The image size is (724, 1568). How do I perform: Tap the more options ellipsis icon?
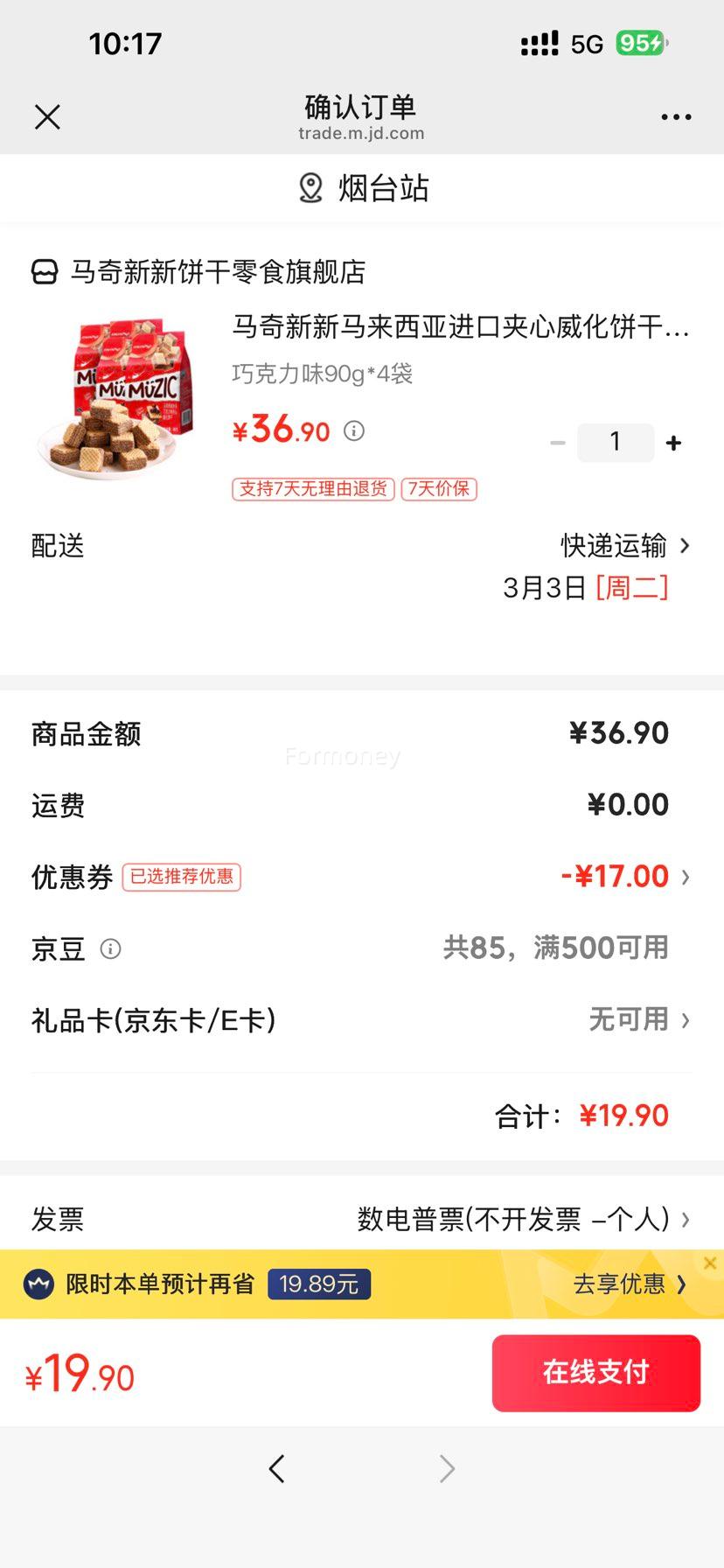(x=676, y=115)
